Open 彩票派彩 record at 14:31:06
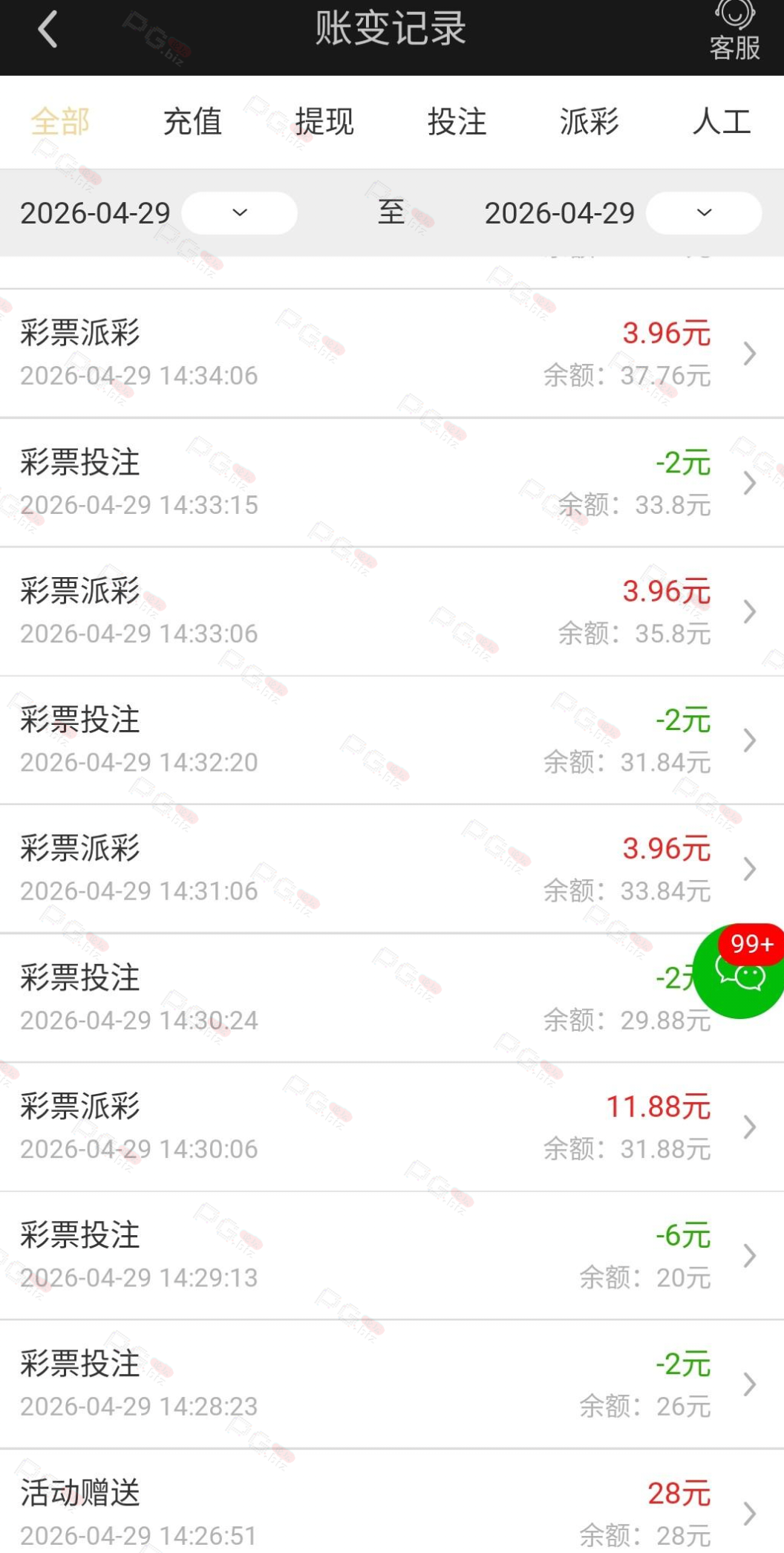This screenshot has width=784, height=1553. (x=391, y=869)
